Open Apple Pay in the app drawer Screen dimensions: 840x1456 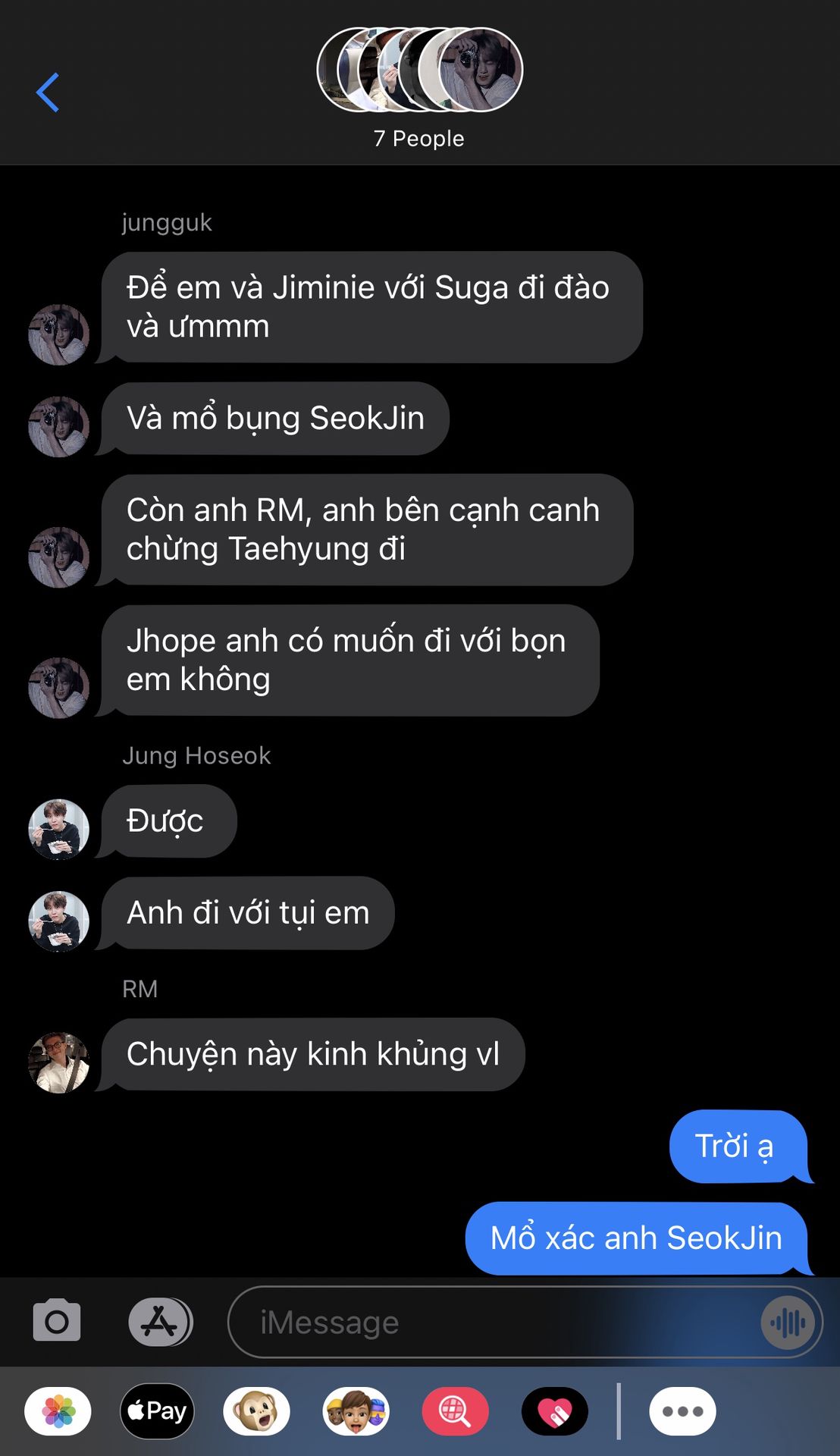[158, 1411]
